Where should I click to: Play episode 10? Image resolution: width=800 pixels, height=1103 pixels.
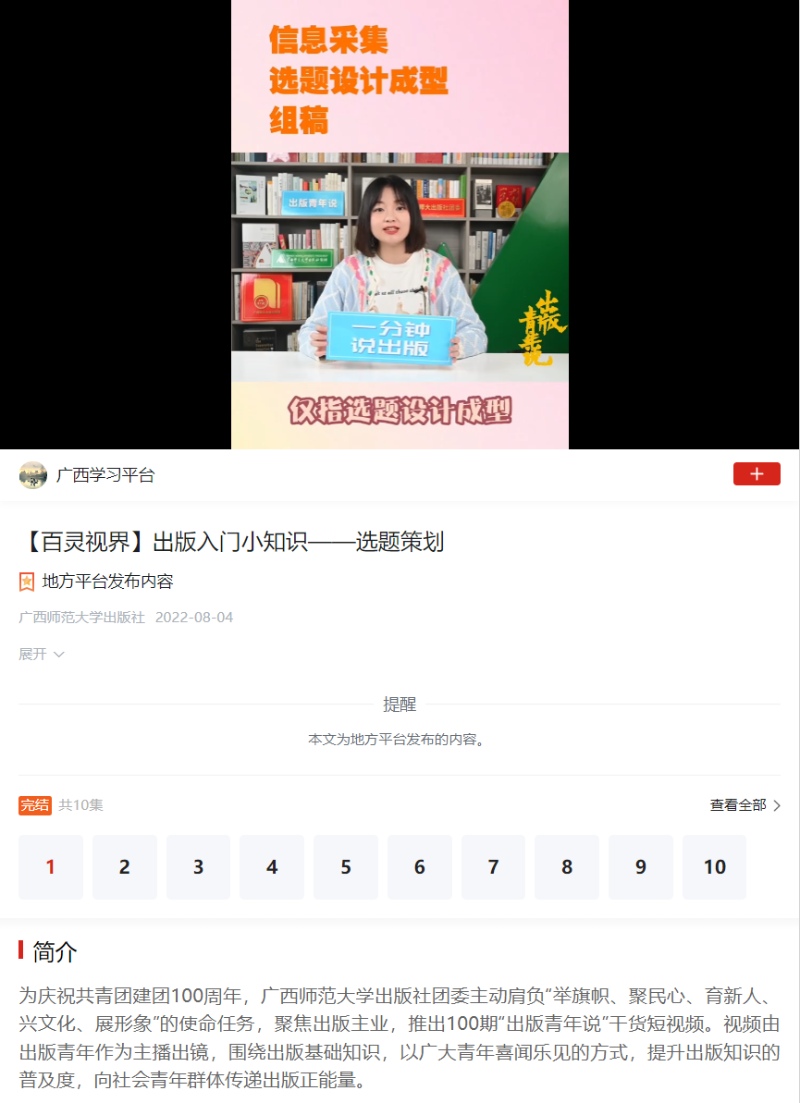coord(714,867)
